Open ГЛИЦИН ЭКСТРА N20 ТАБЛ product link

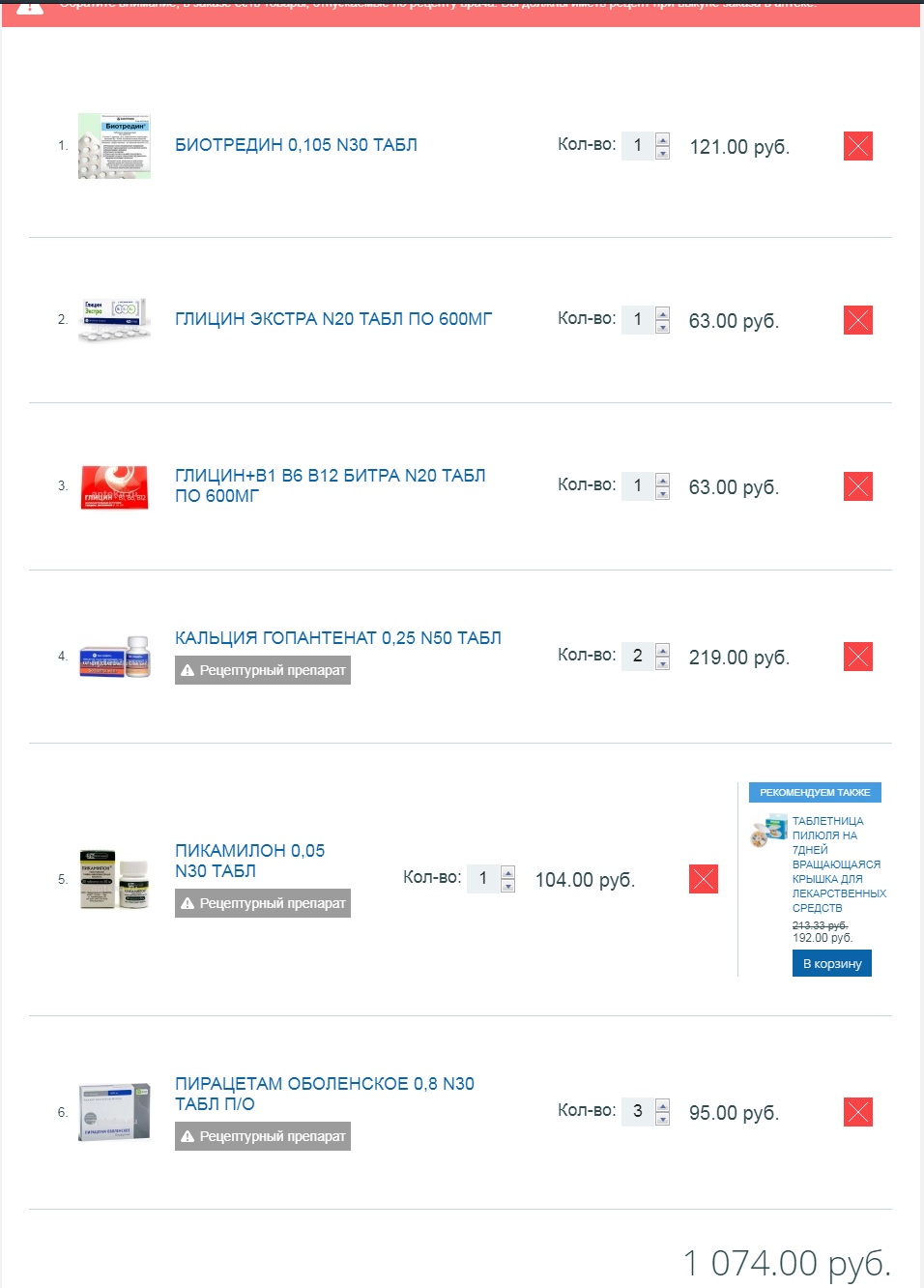[x=332, y=319]
